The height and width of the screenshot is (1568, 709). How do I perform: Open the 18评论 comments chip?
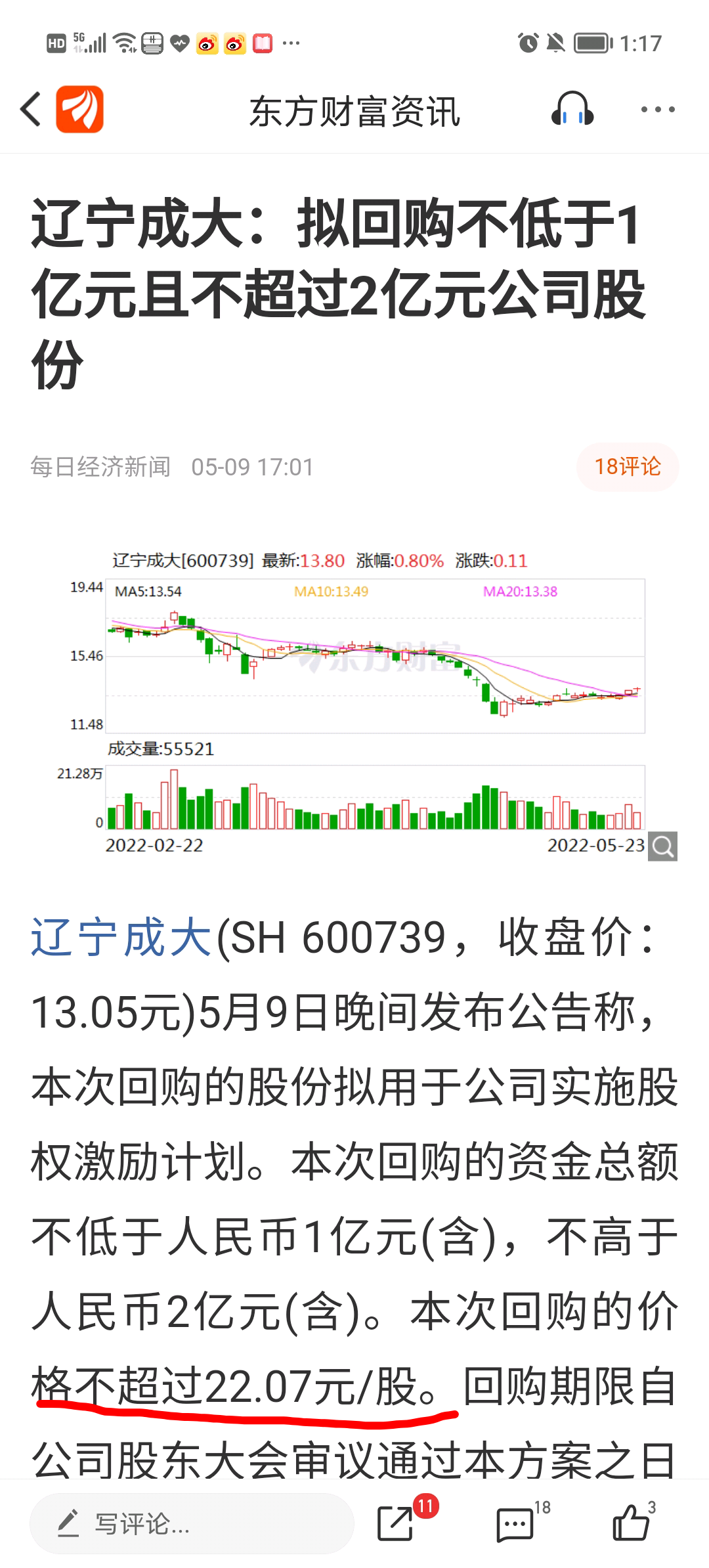(x=628, y=467)
